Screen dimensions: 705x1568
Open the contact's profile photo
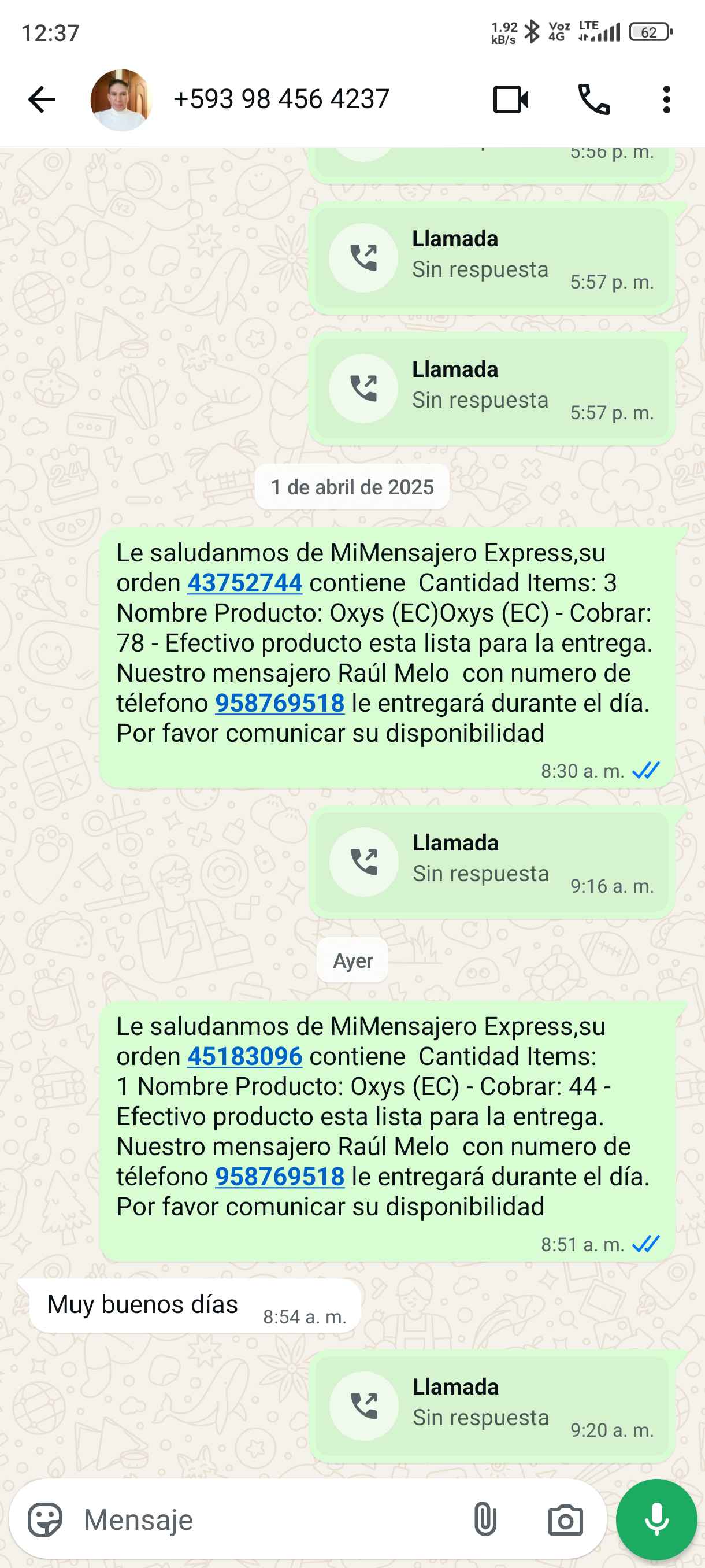pyautogui.click(x=120, y=100)
